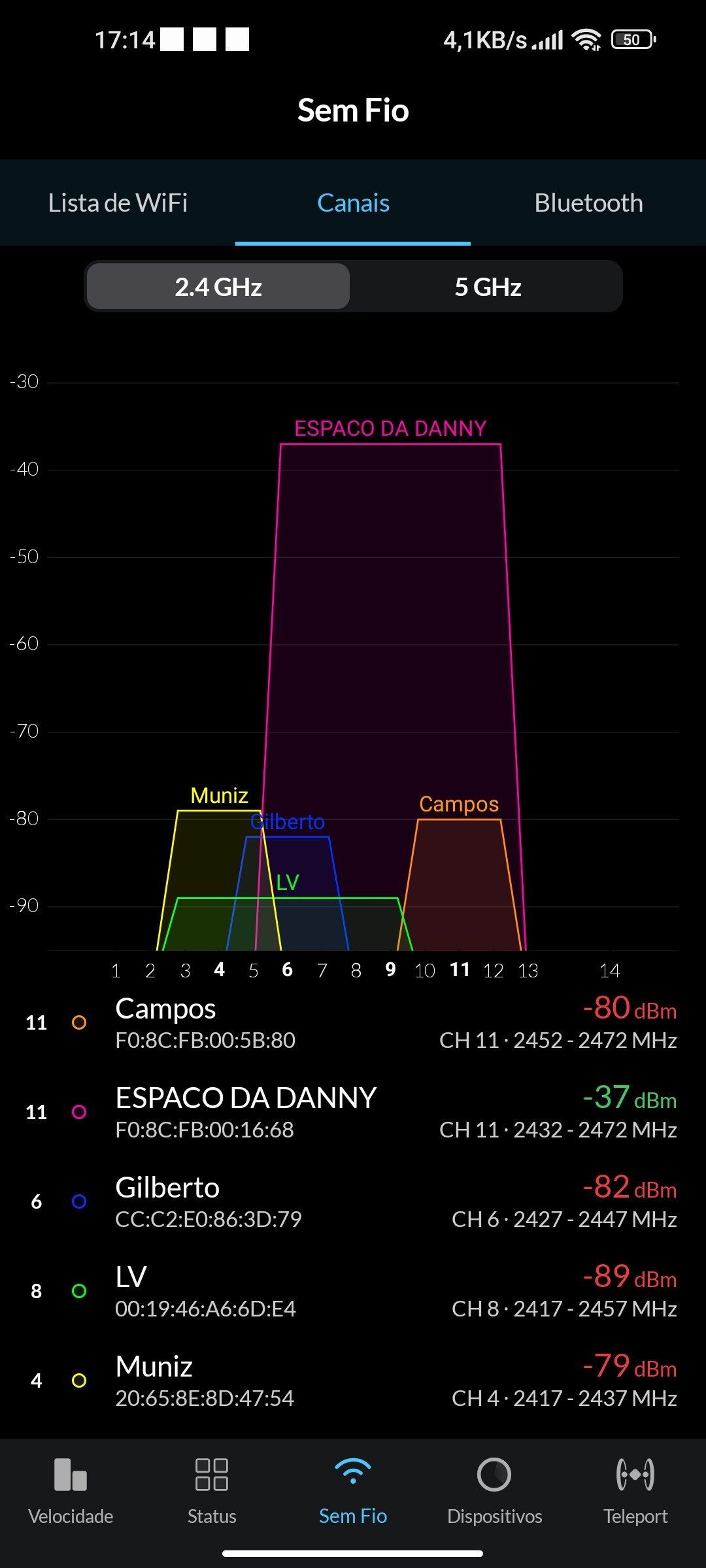Open the Campos network row
The width and height of the screenshot is (706, 1568).
click(x=353, y=1023)
